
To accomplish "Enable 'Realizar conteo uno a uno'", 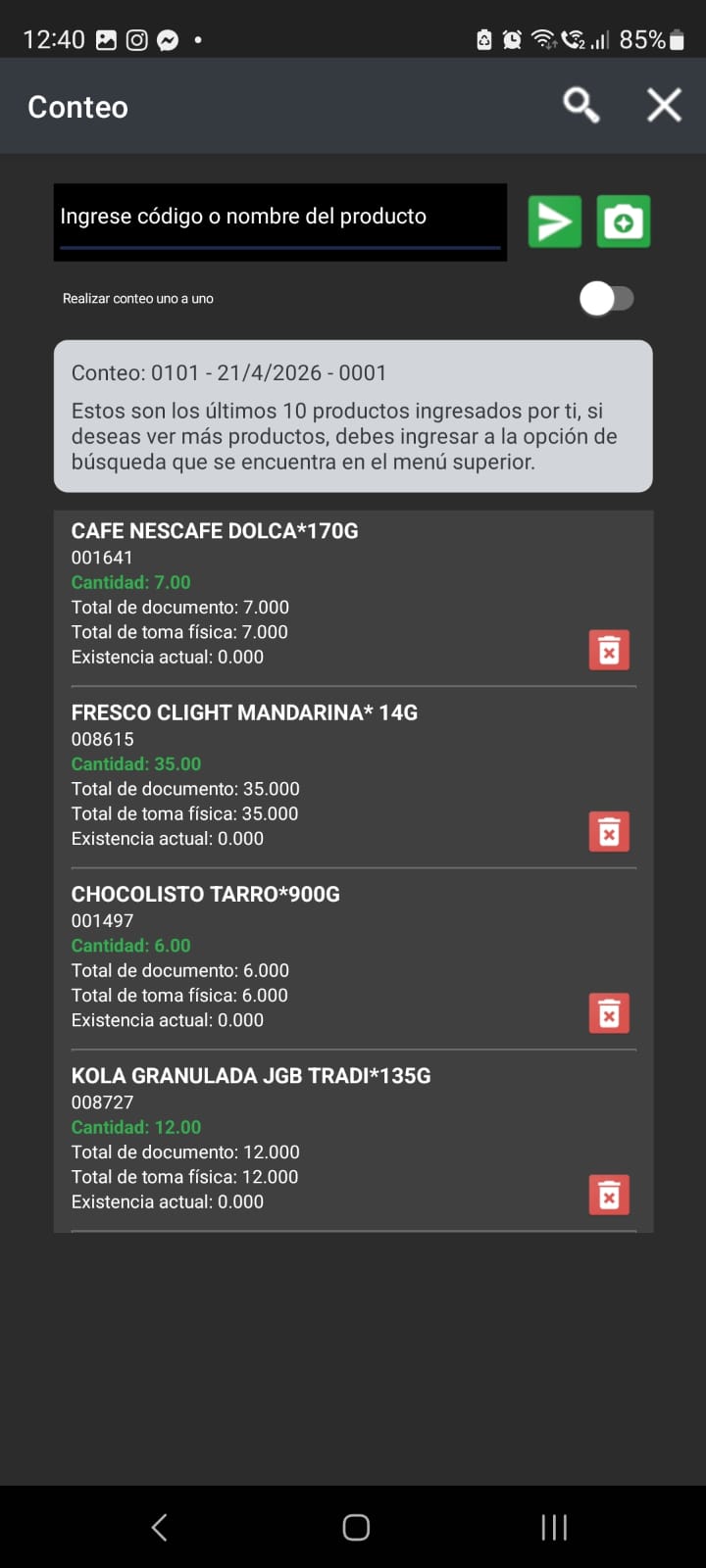I will click(608, 298).
